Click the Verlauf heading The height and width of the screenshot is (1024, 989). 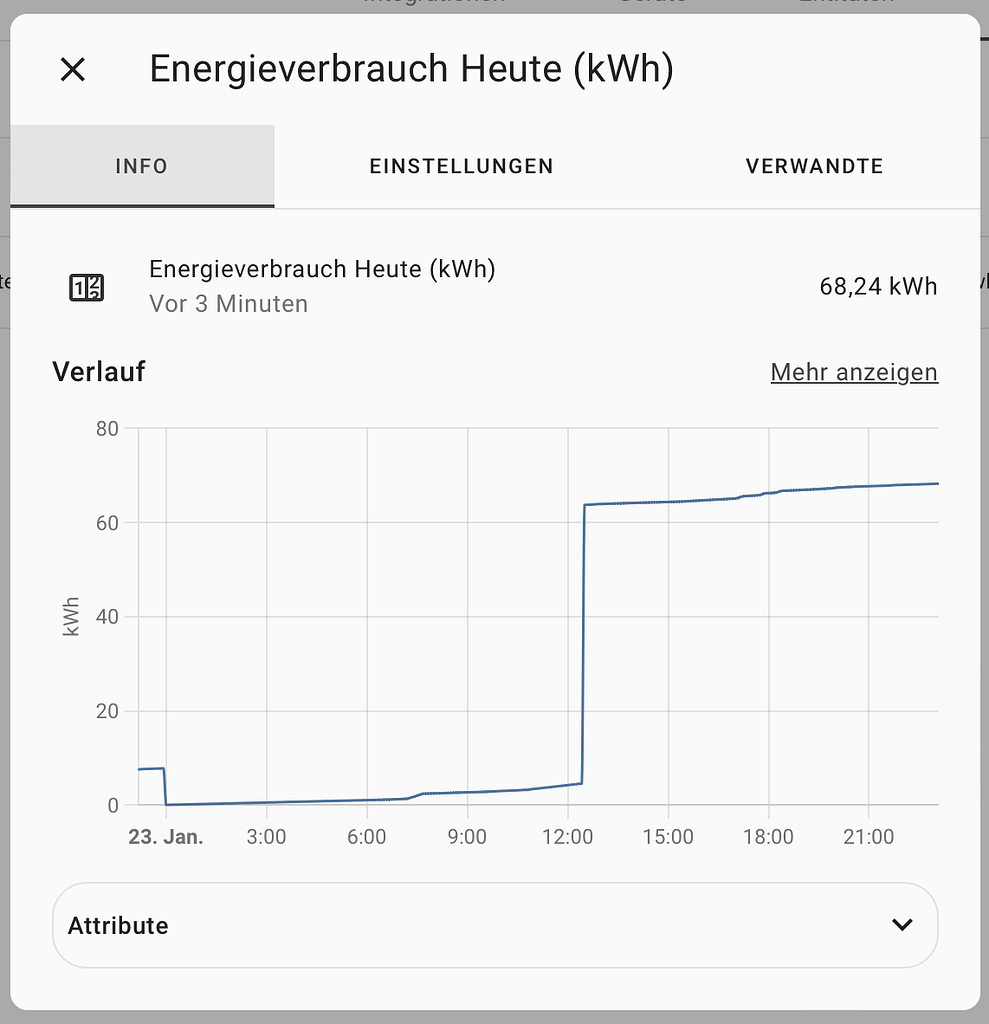[x=98, y=371]
